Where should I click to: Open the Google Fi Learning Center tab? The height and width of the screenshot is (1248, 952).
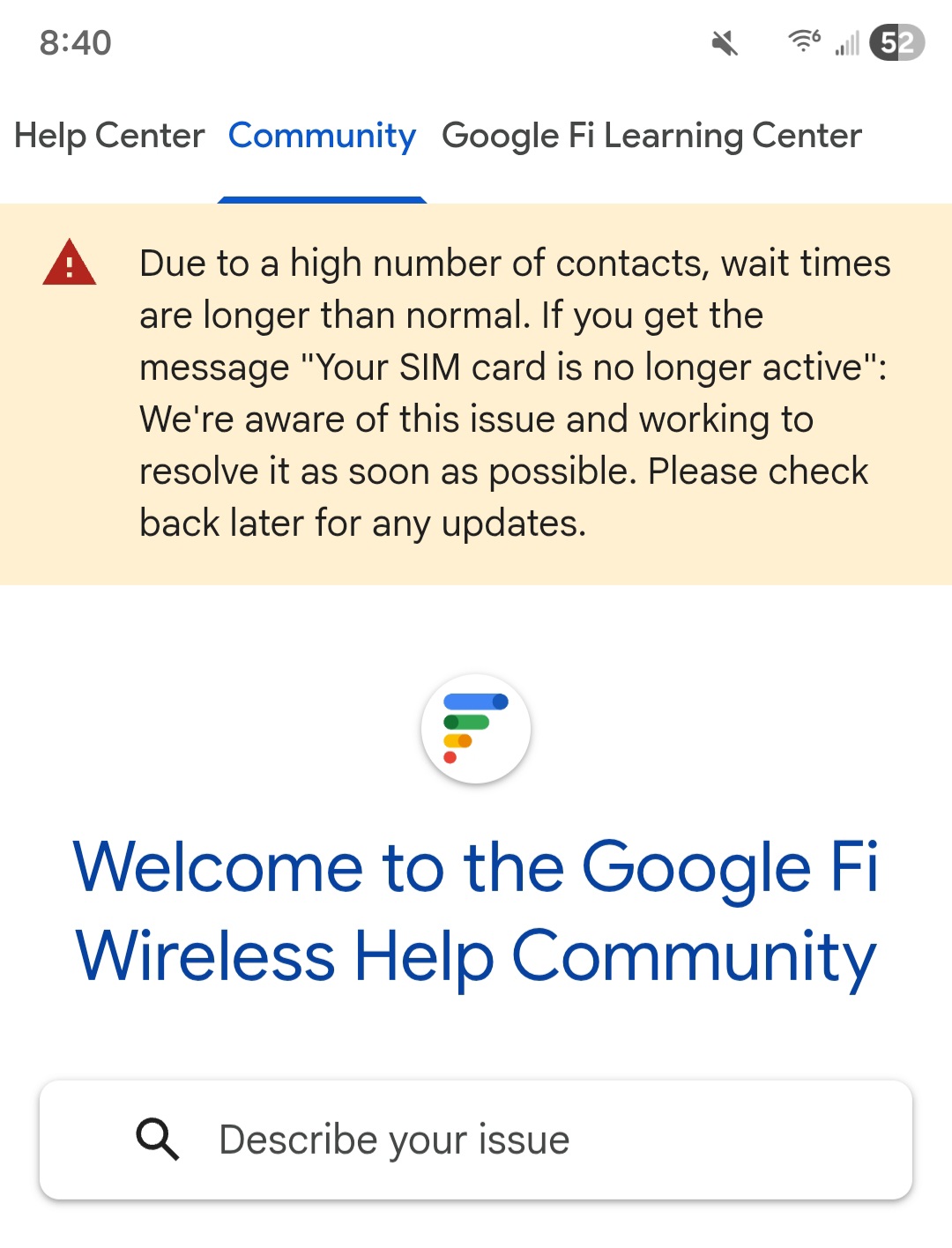click(651, 136)
